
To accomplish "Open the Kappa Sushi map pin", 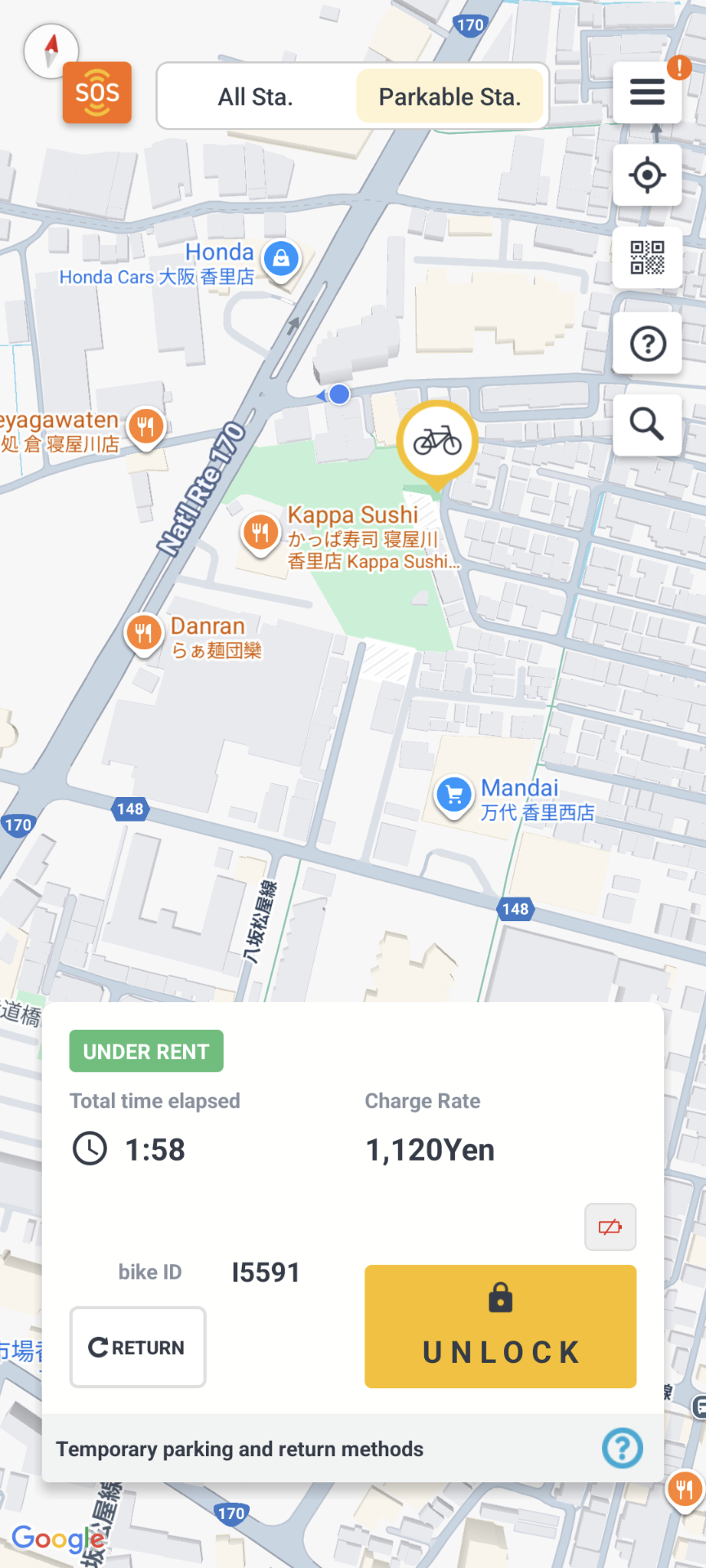I will click(x=260, y=533).
